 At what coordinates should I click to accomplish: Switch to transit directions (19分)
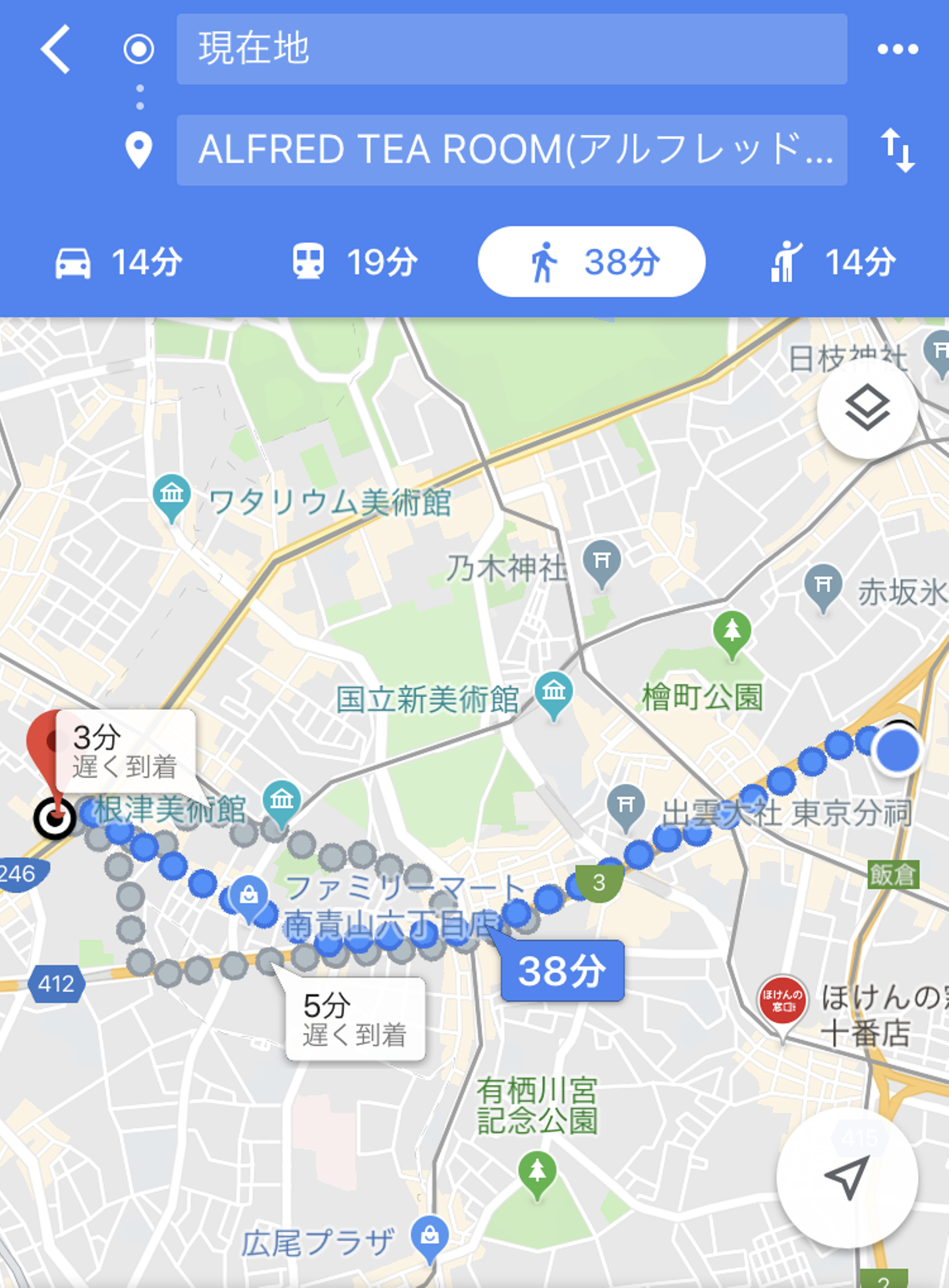[x=355, y=262]
